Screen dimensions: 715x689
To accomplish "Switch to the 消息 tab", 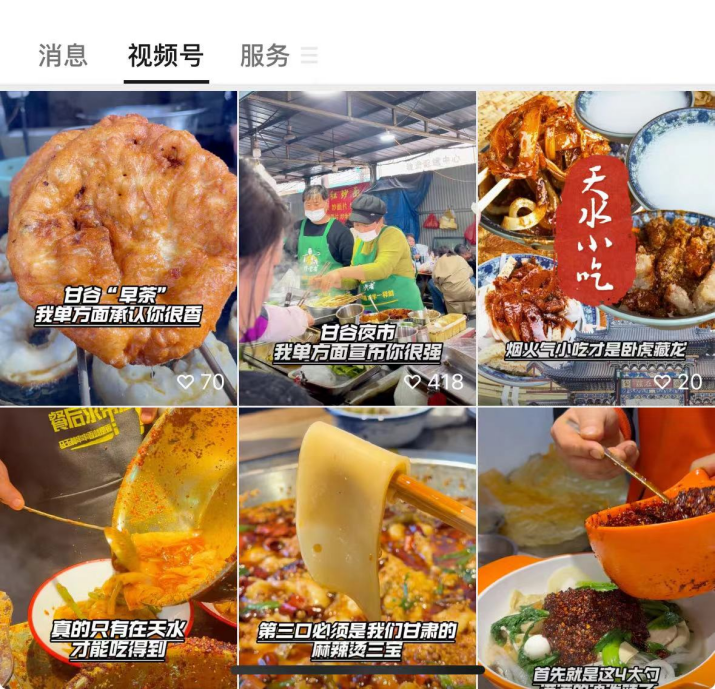I will [63, 55].
